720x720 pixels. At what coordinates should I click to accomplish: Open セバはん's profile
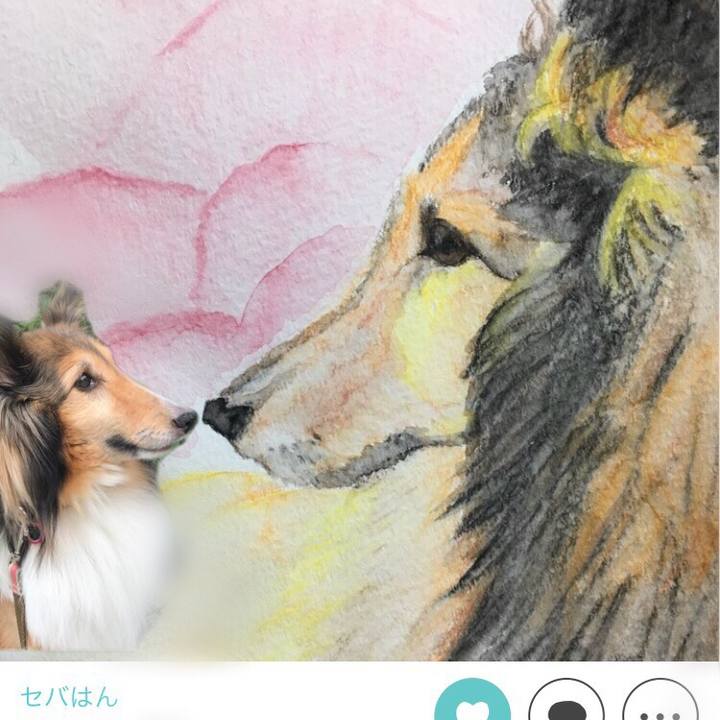click(69, 697)
